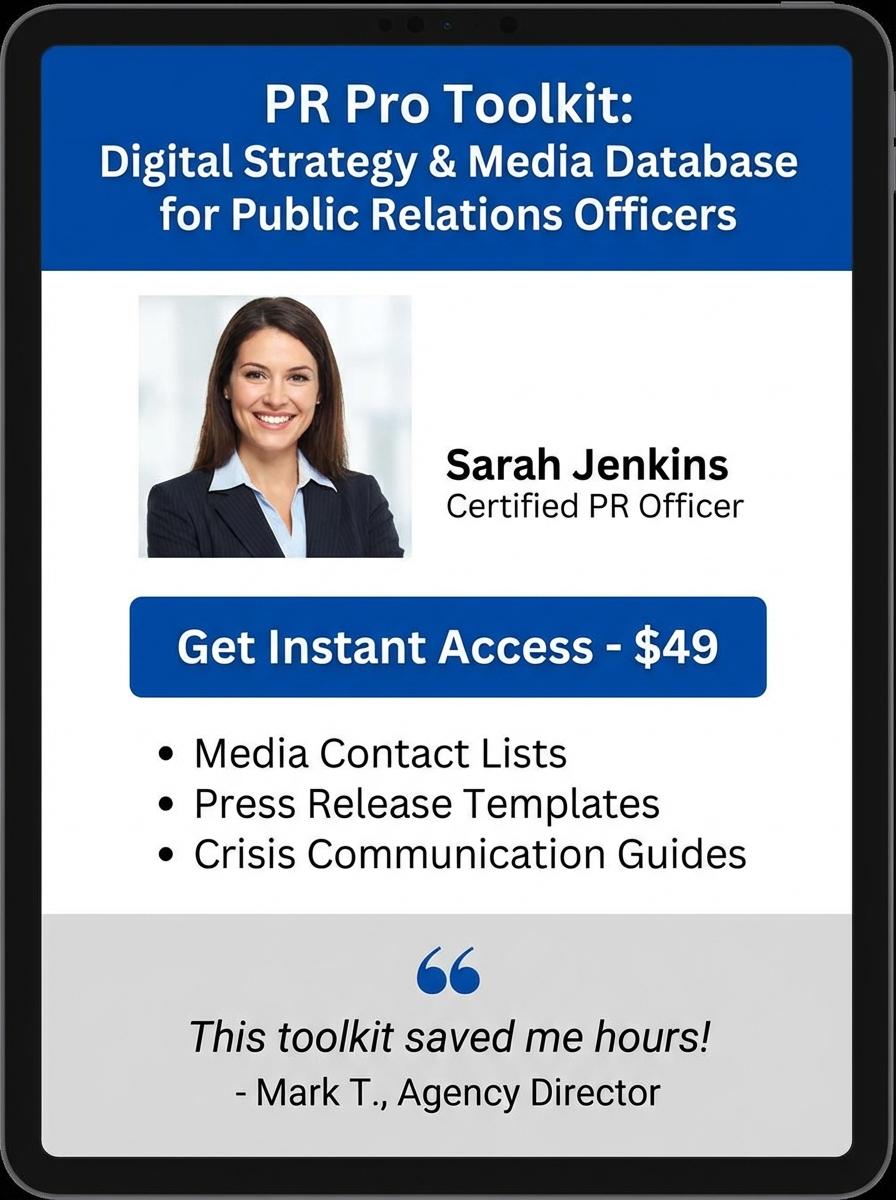Viewport: 896px width, 1200px height.
Task: Select the Mark T., Agency Director attribution
Action: point(446,1092)
